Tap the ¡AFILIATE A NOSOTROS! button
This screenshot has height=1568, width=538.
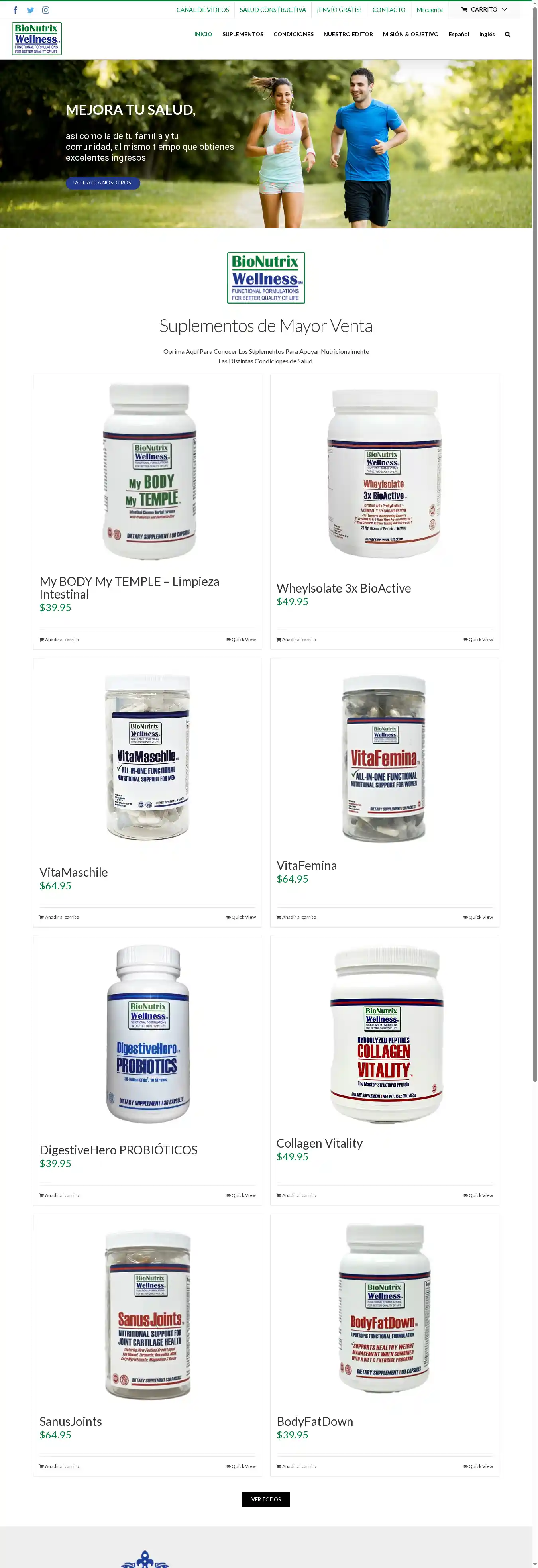(x=103, y=183)
